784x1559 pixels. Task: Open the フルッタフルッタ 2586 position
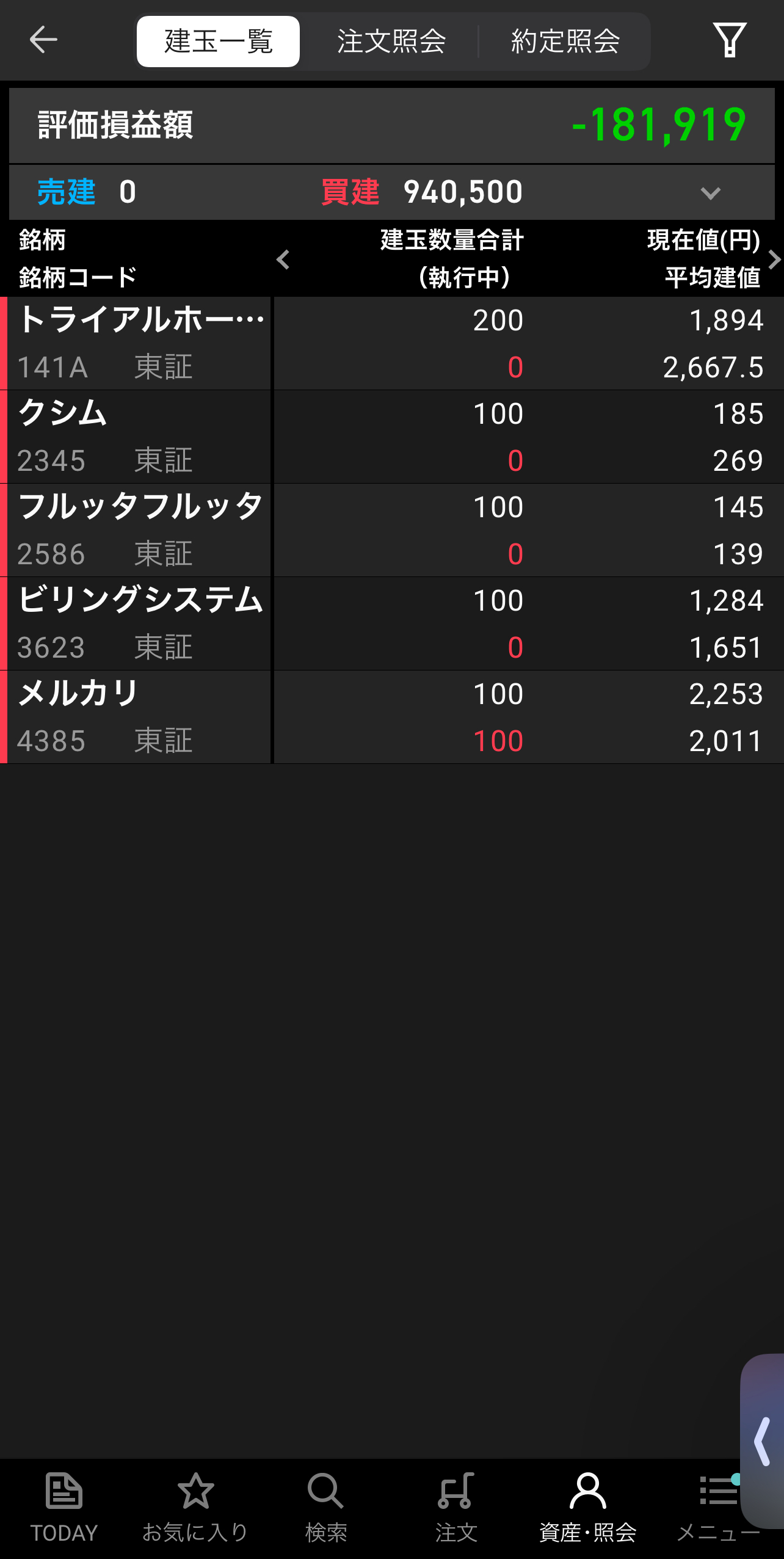click(x=140, y=530)
